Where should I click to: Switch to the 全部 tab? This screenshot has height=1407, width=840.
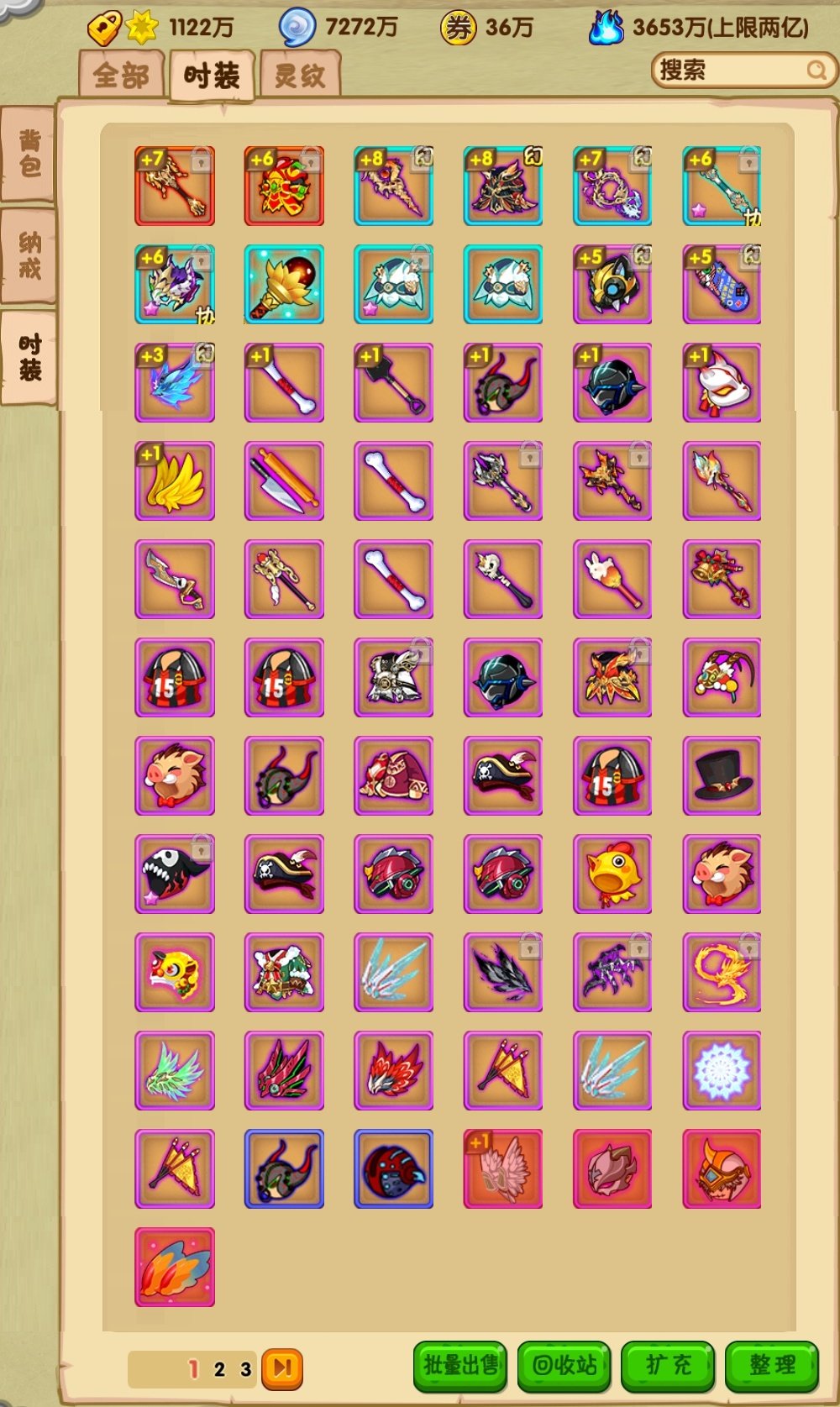[x=122, y=76]
